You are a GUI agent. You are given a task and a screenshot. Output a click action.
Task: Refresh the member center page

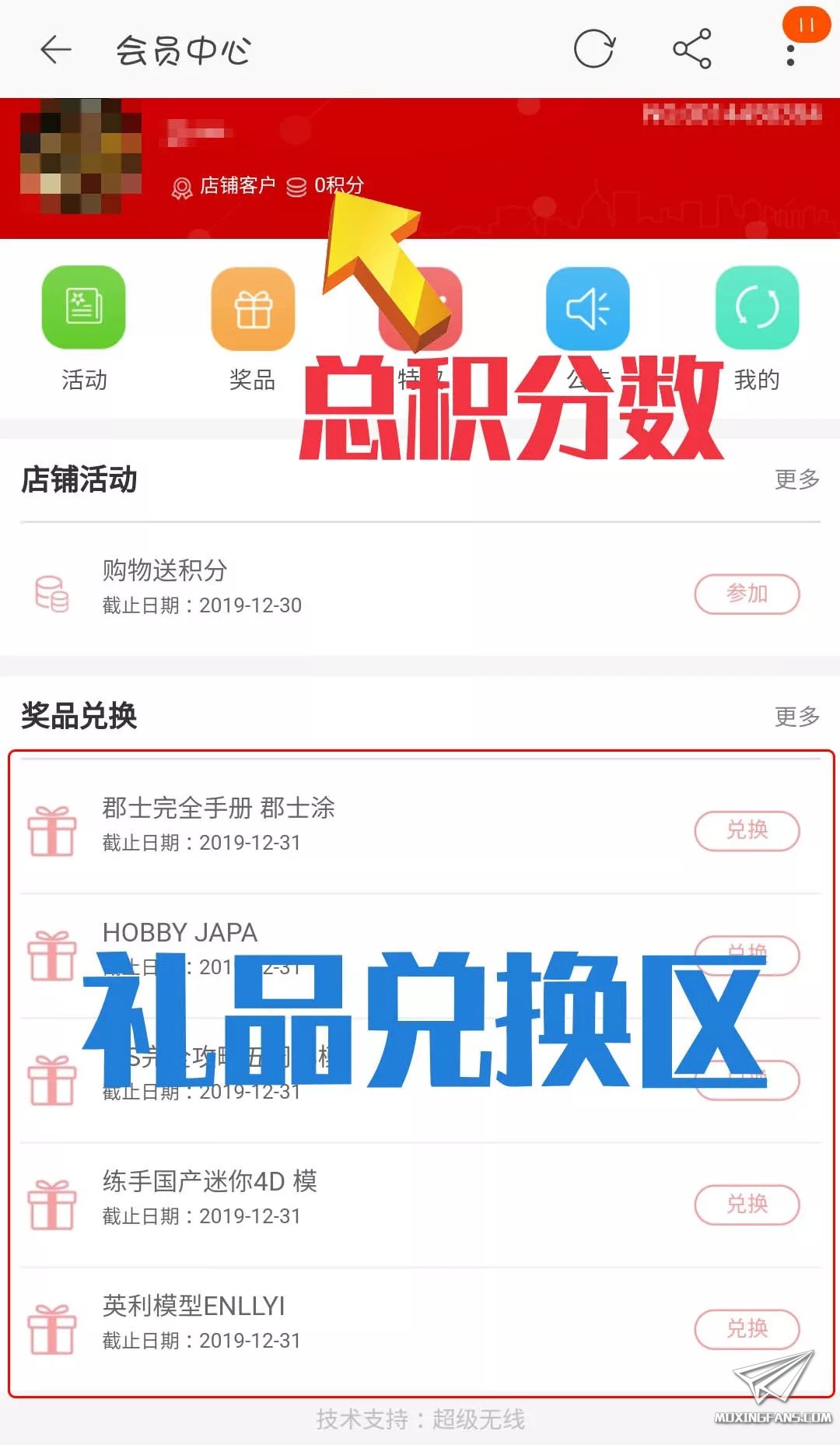point(594,50)
